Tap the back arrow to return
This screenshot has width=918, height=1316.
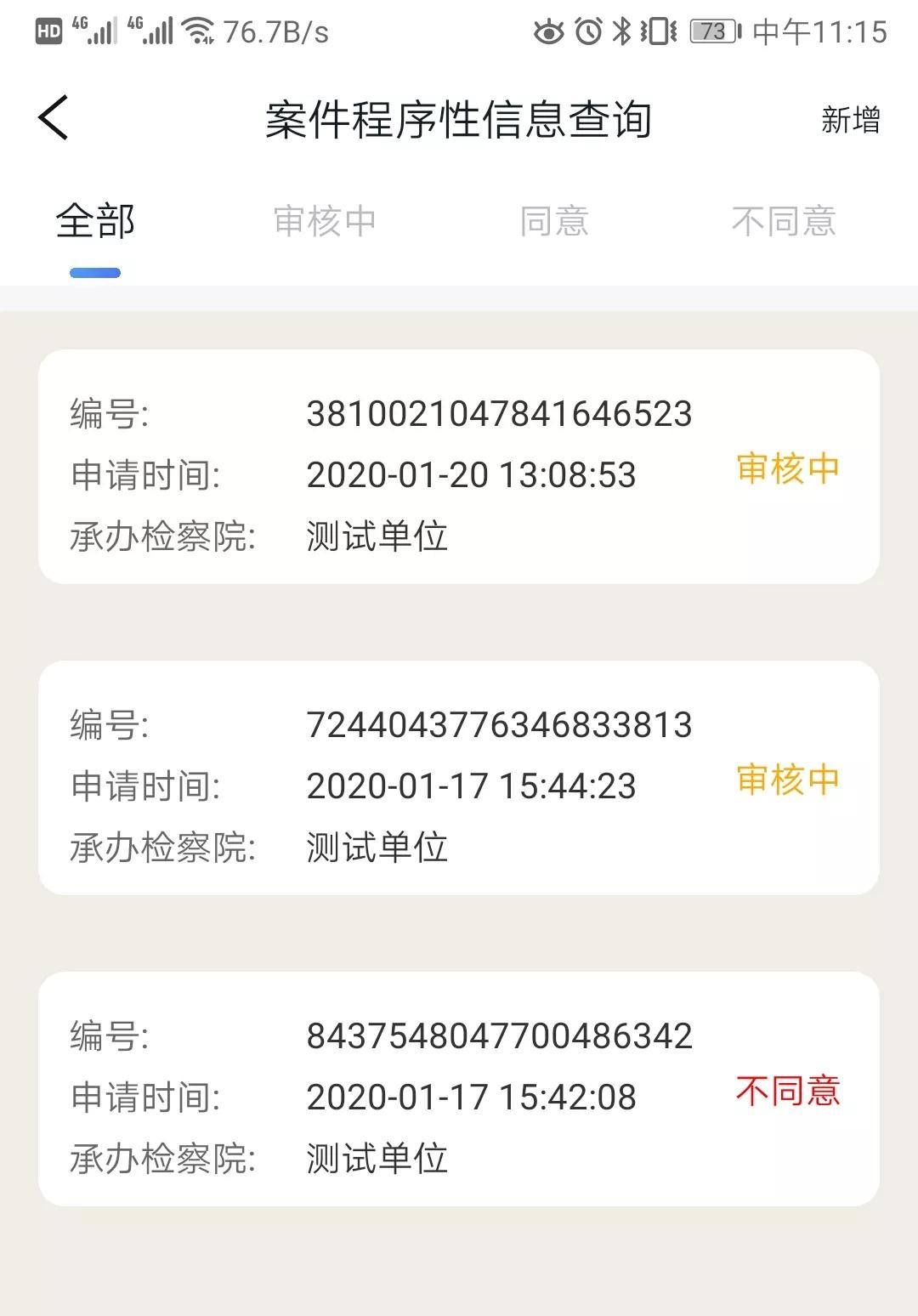[53, 119]
